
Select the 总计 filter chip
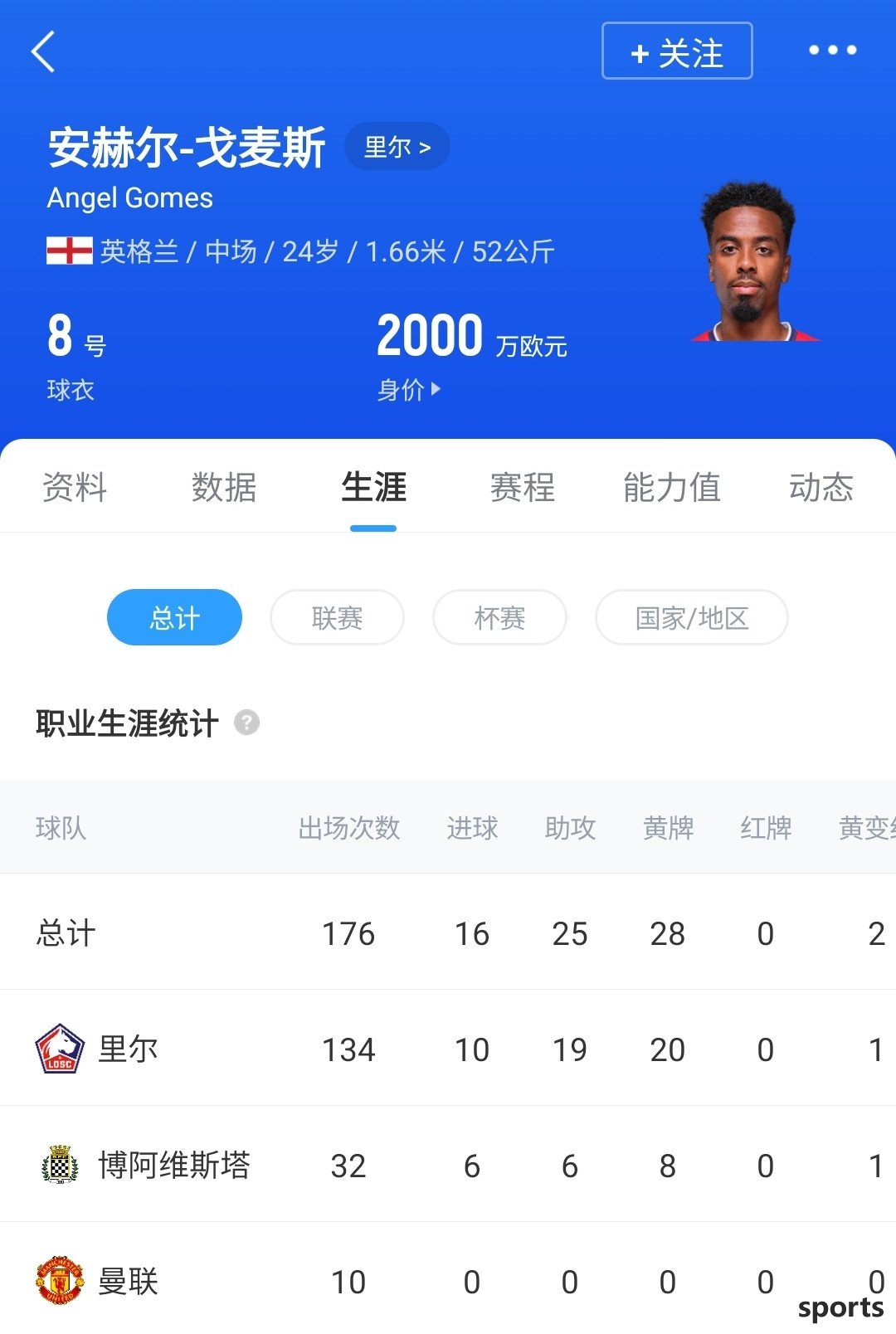(174, 617)
